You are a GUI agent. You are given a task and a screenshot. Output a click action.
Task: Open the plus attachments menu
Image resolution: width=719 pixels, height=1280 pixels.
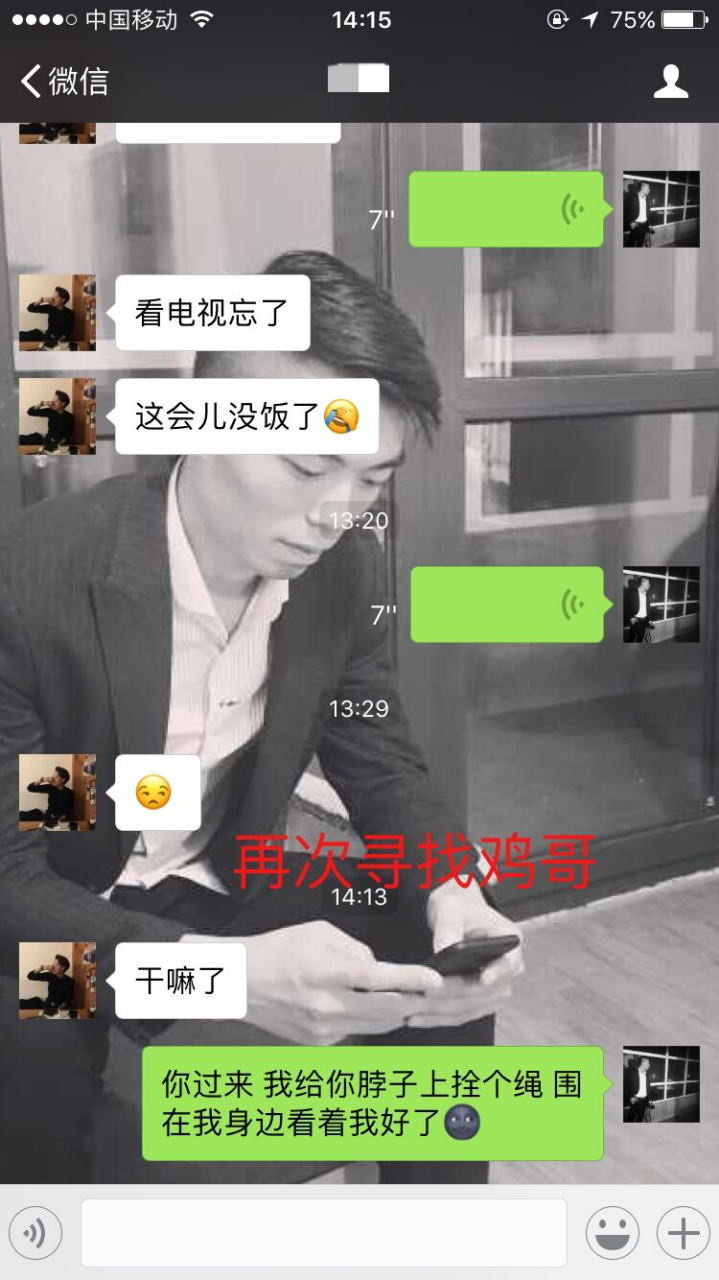[x=683, y=1232]
